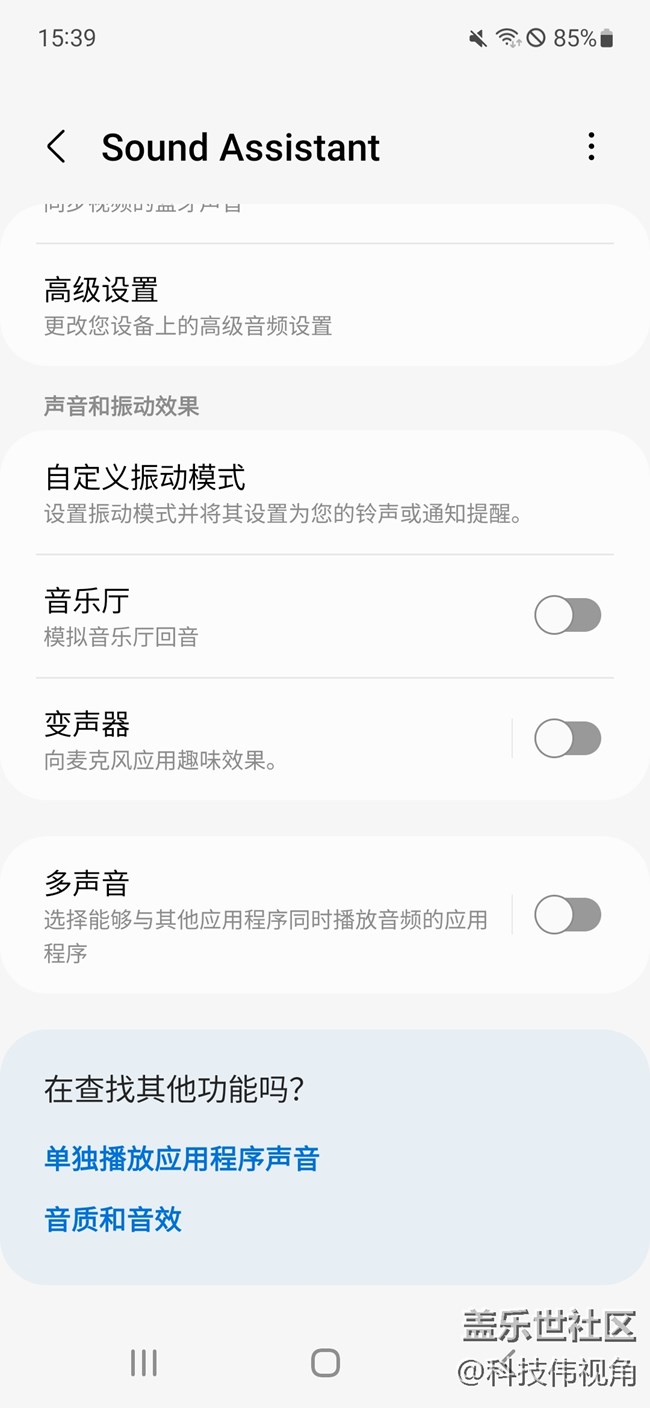Open the 单独播放应用程序声音 link

point(182,1159)
